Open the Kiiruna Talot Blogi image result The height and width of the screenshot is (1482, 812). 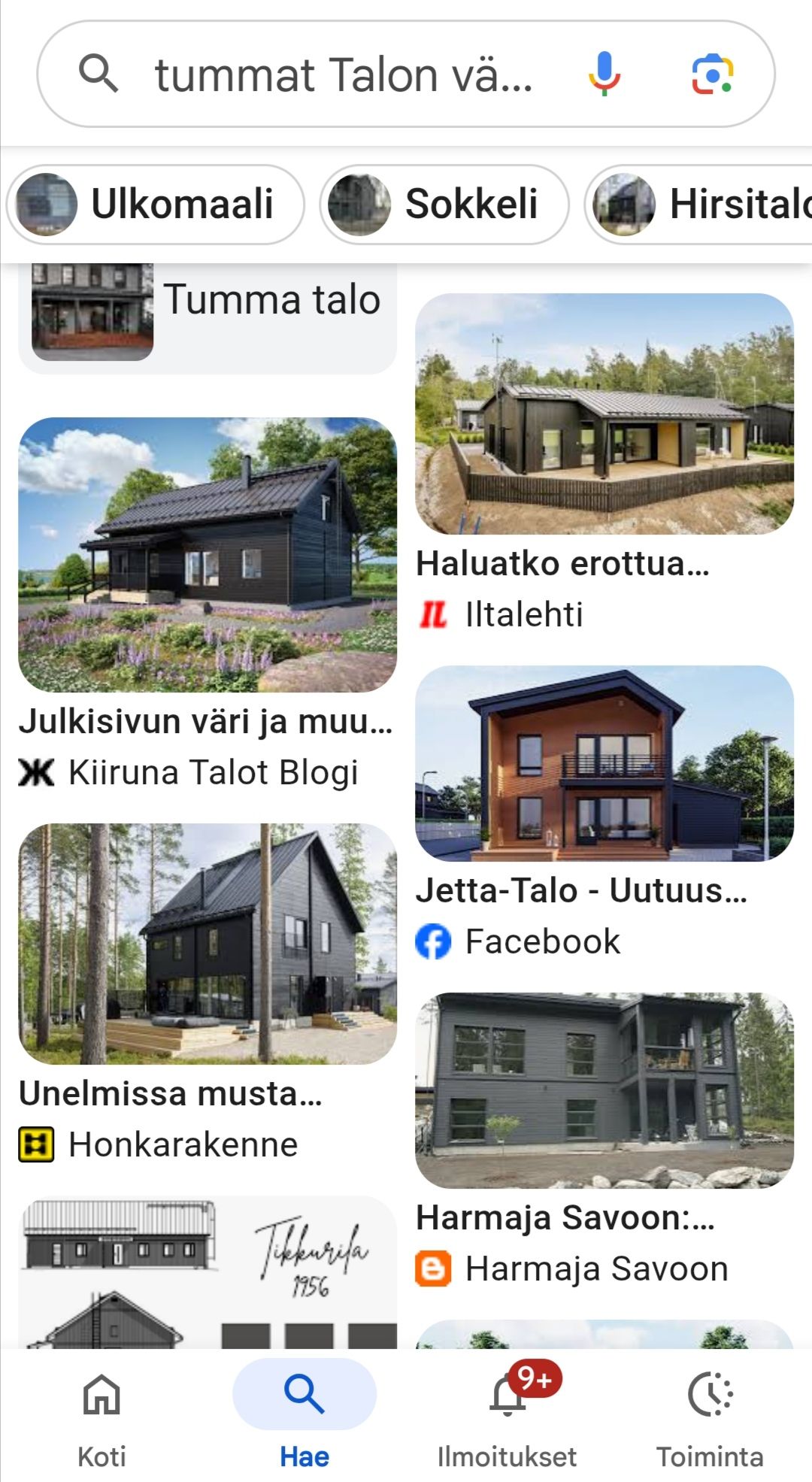(207, 555)
